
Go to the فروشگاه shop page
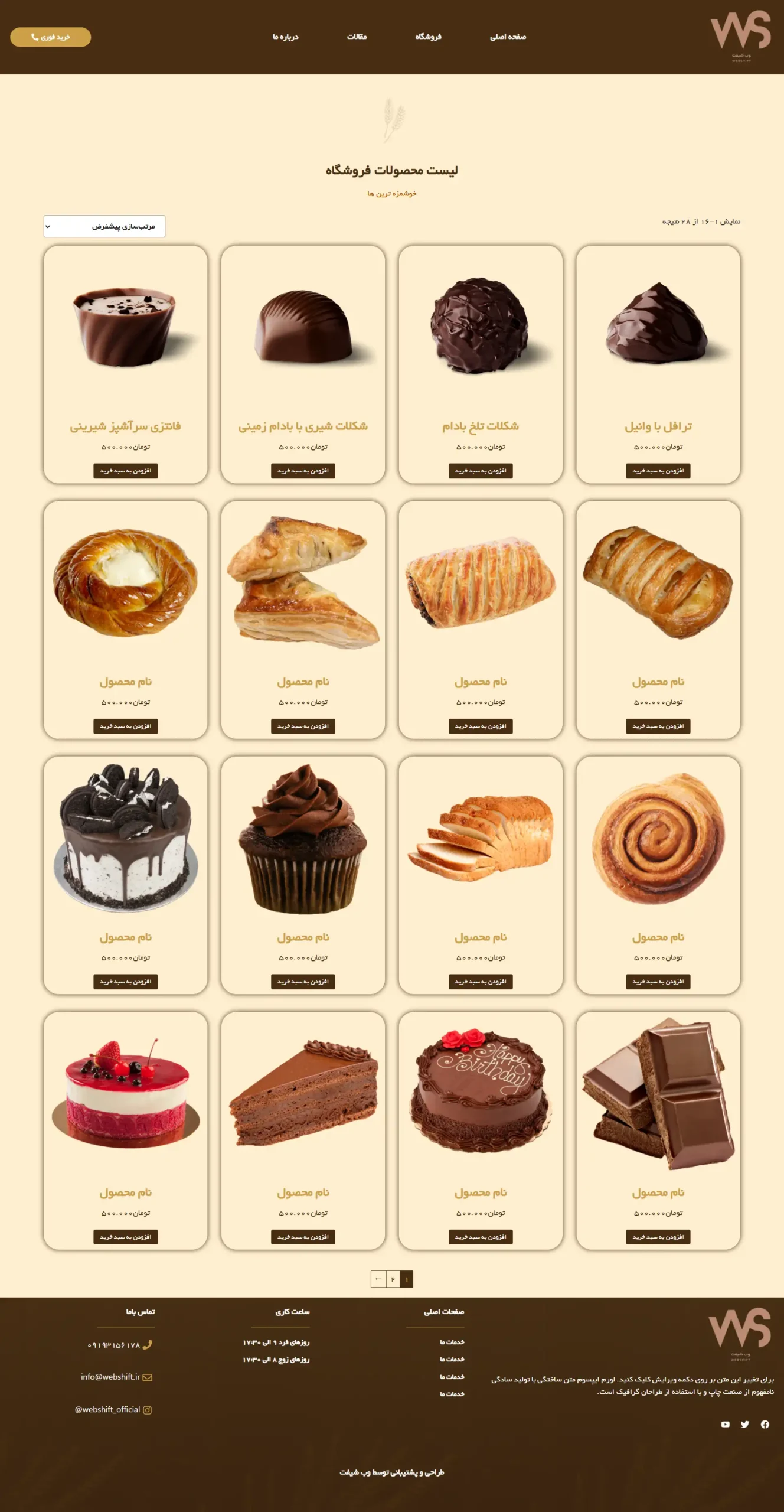coord(428,37)
